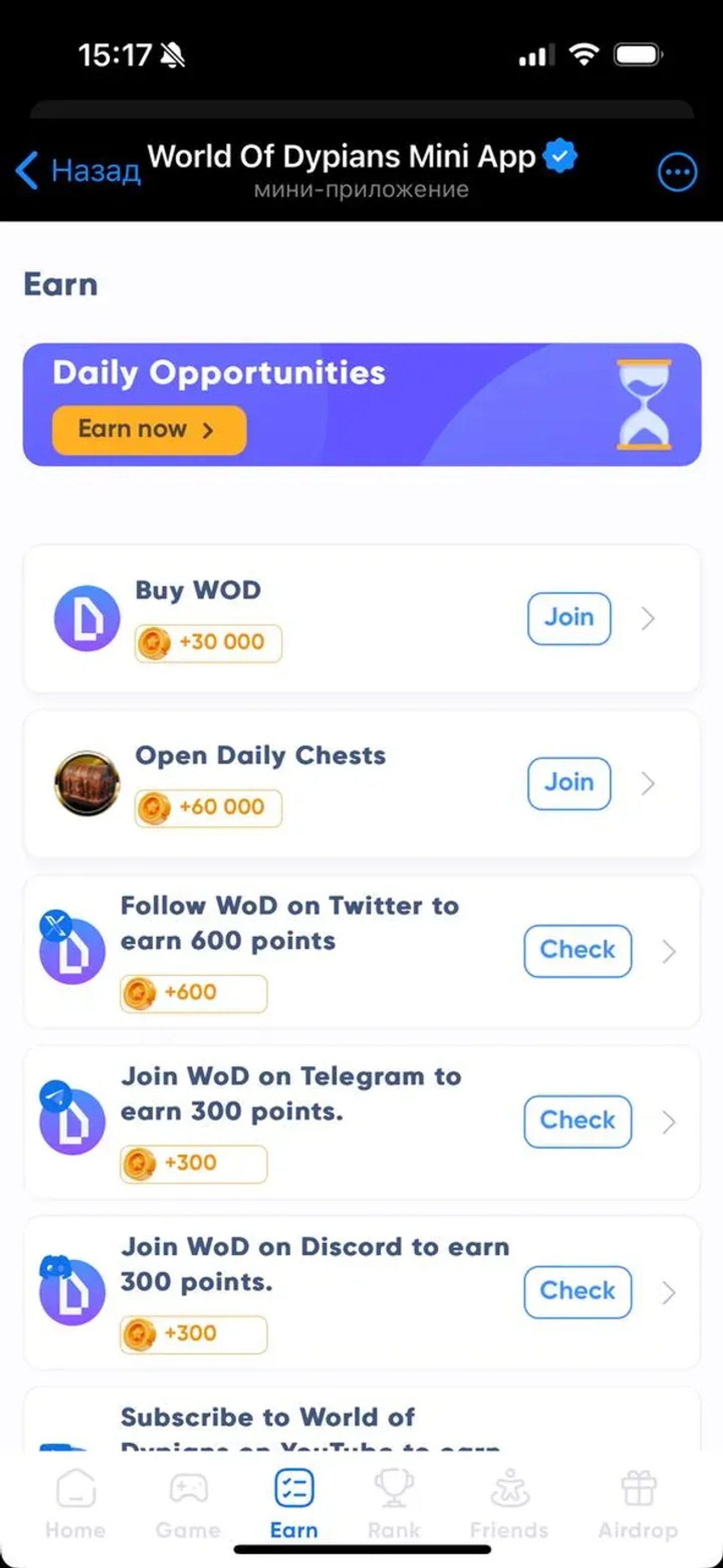The height and width of the screenshot is (1568, 723).
Task: Click Check on the Telegram task
Action: coord(577,1121)
